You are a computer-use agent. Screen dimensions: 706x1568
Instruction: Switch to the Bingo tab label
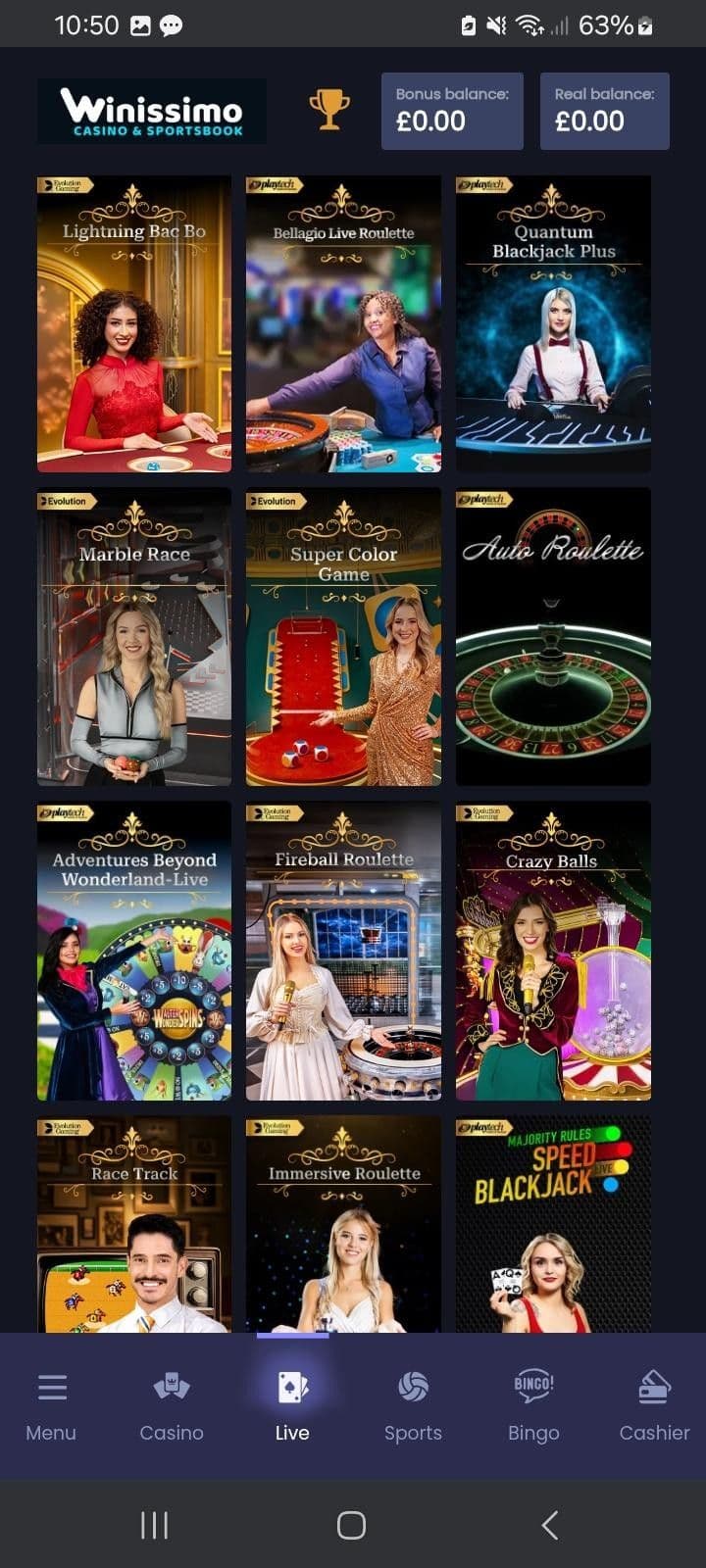pyautogui.click(x=533, y=1432)
